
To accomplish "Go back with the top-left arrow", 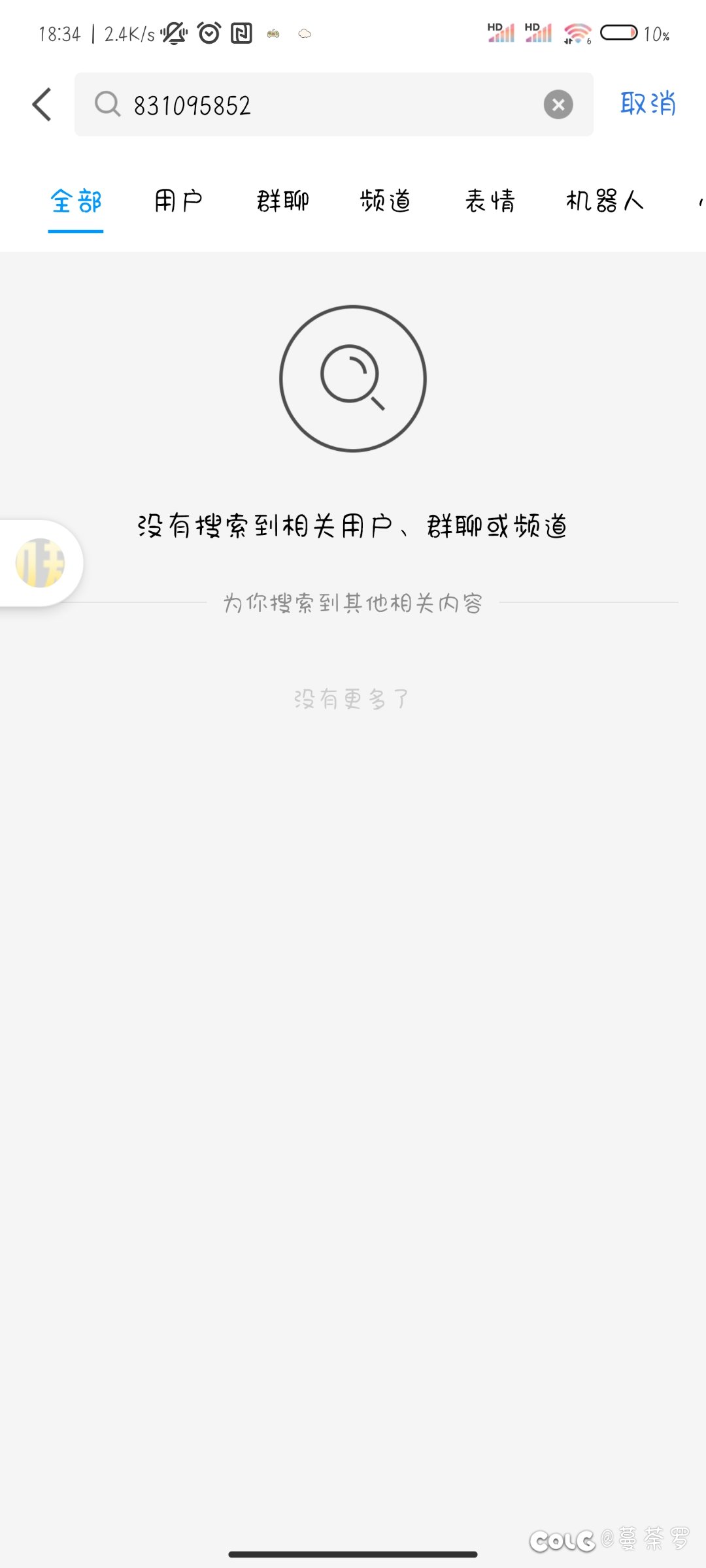I will click(x=42, y=105).
